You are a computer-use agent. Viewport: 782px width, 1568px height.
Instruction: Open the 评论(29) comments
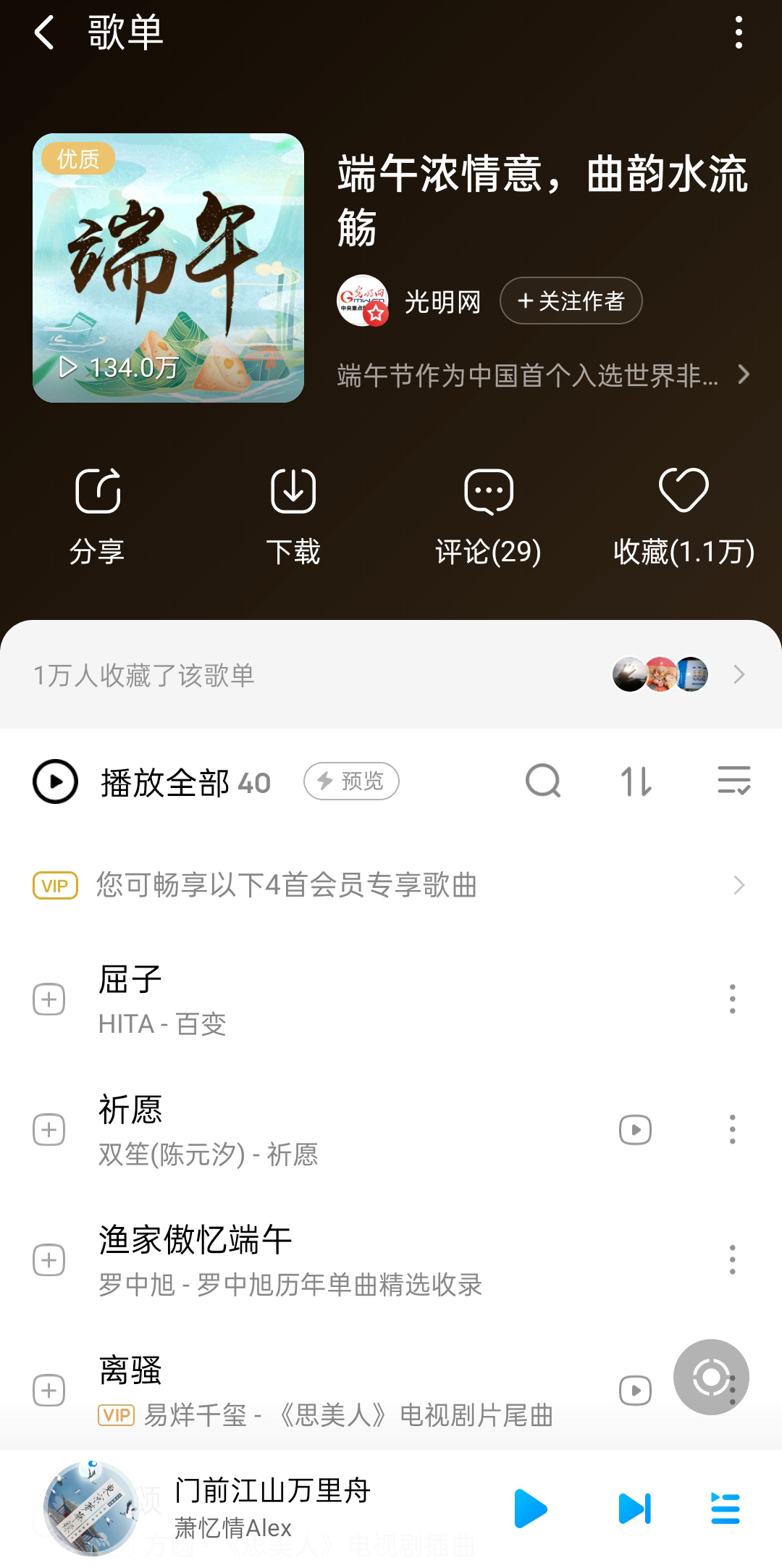coord(488,514)
